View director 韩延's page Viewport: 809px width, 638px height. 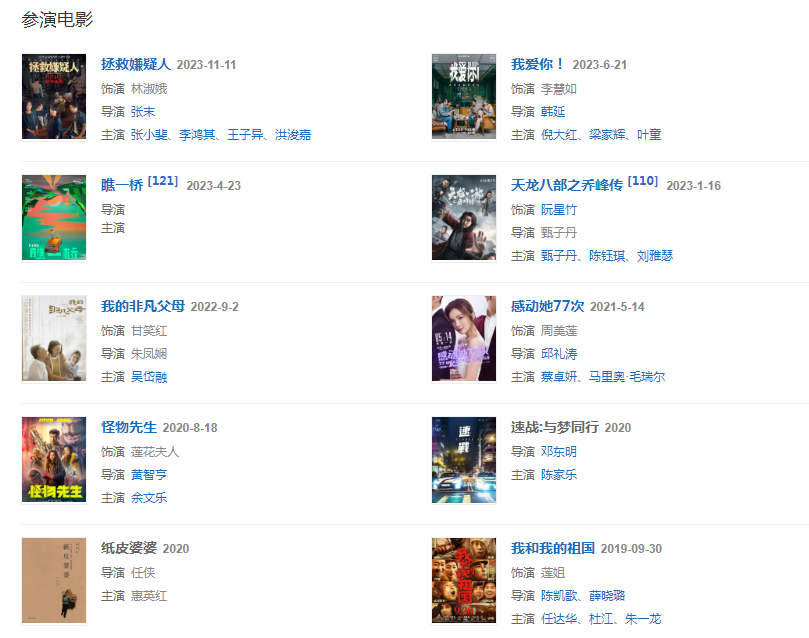[x=553, y=112]
